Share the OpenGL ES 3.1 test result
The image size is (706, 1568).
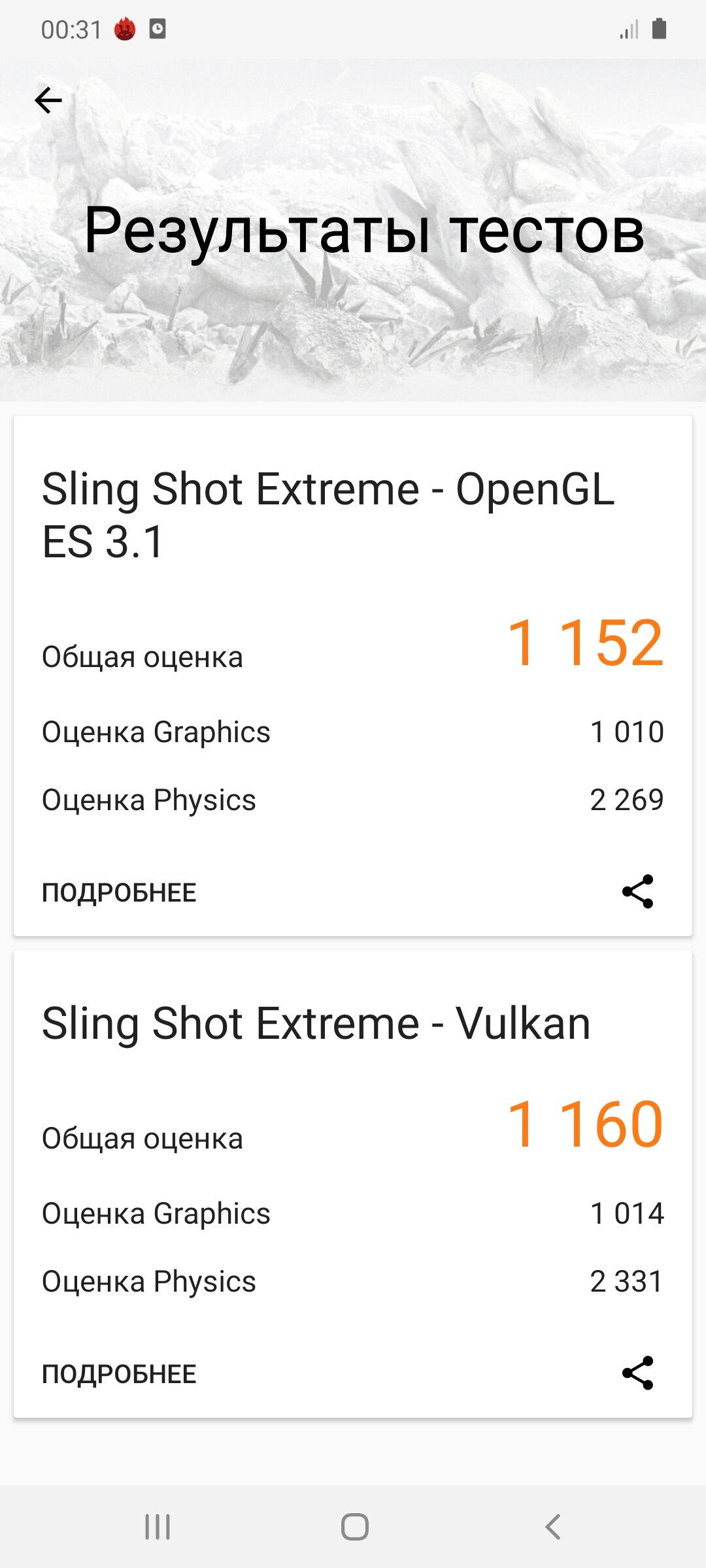(x=637, y=892)
